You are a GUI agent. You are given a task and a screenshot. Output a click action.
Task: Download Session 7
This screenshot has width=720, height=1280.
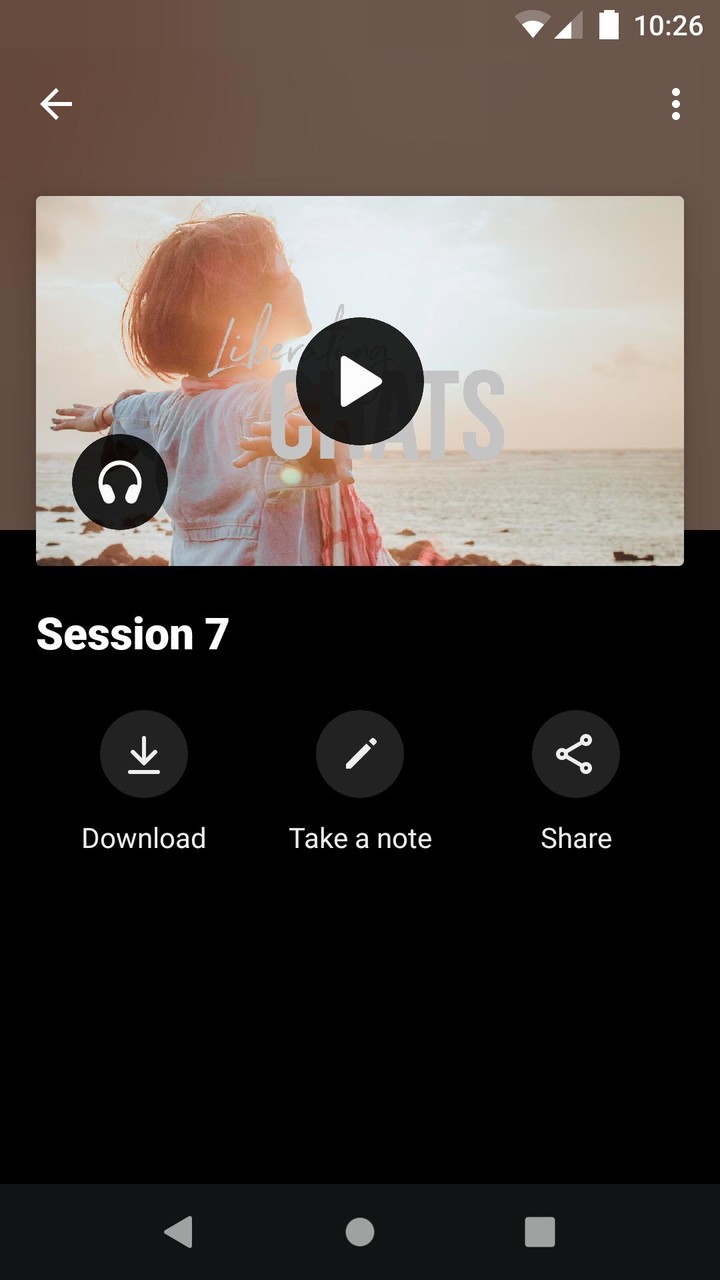(x=144, y=754)
